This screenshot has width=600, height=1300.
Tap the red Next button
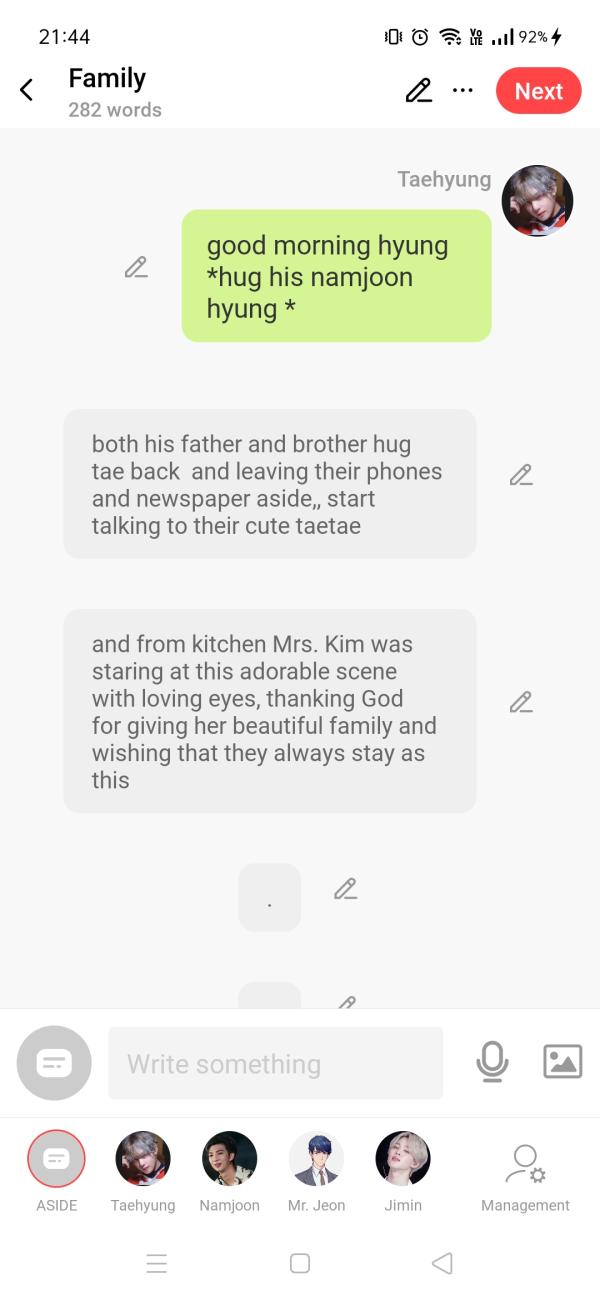point(538,91)
